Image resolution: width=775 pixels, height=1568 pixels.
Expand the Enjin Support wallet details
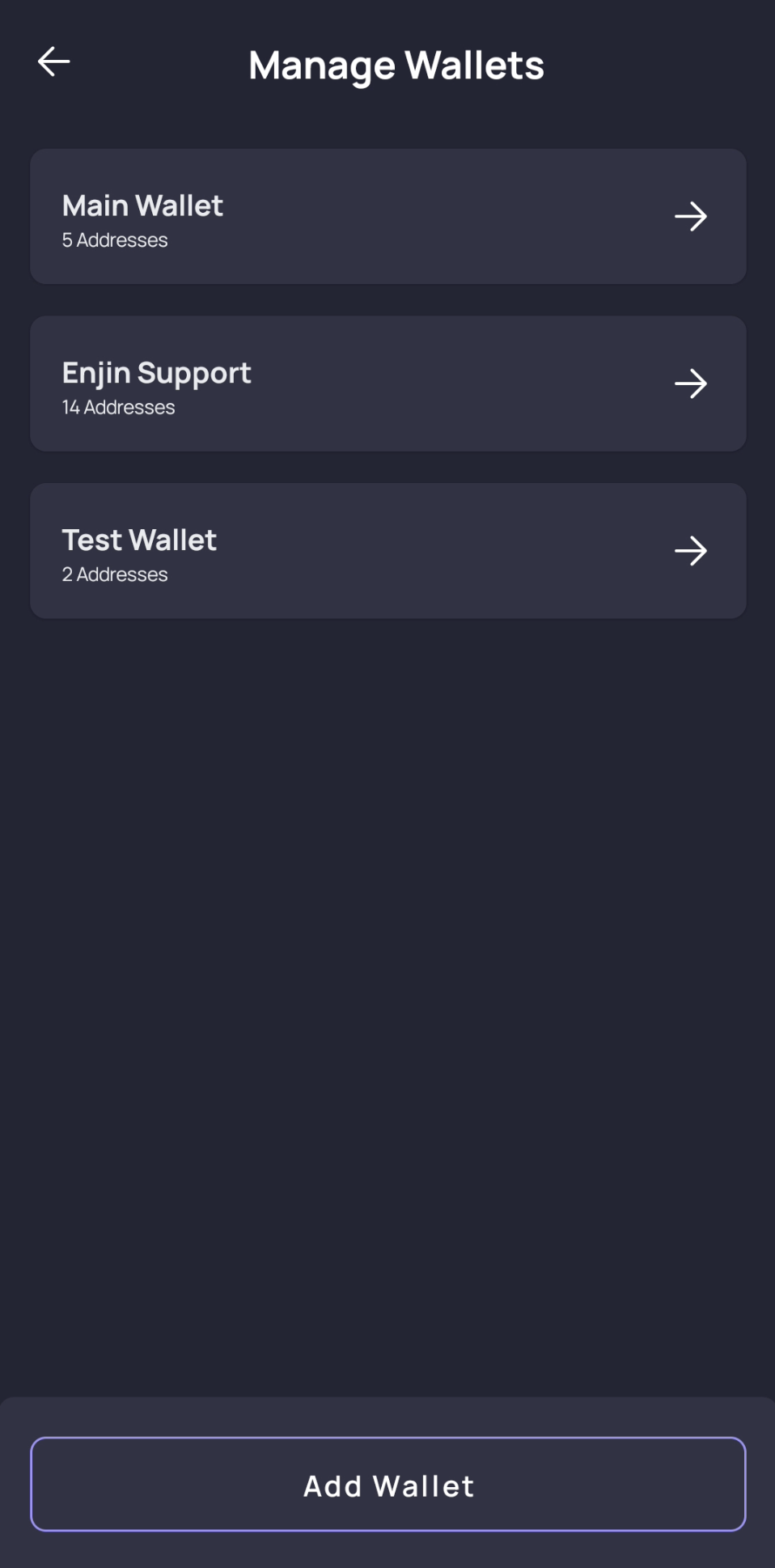[387, 383]
